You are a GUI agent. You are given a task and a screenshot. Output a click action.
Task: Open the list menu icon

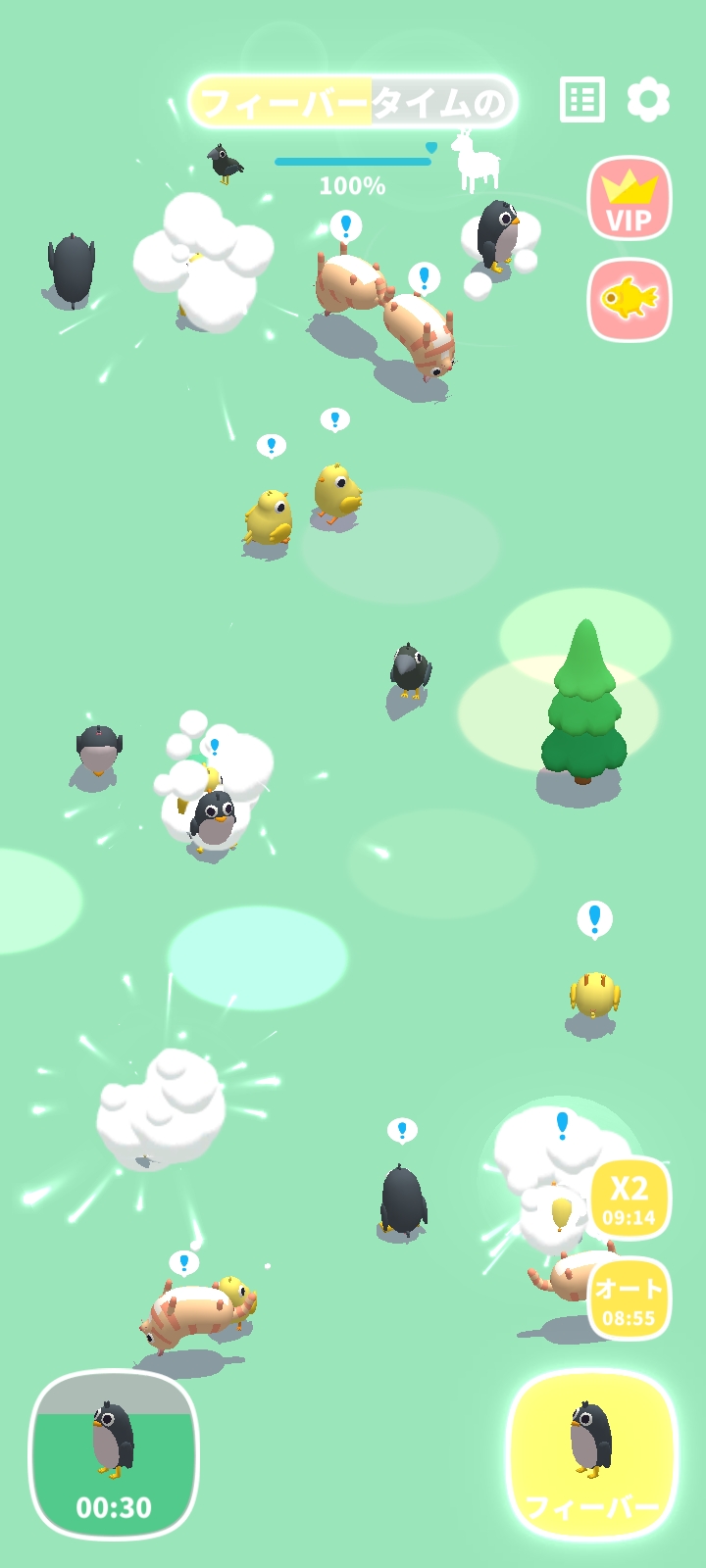click(x=581, y=99)
